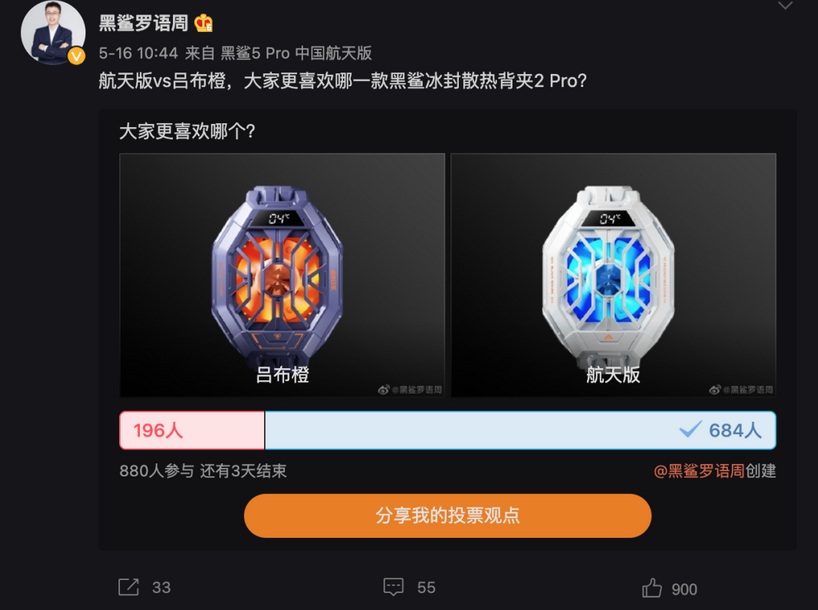Open the 吕布橙 poll option image

(282, 274)
